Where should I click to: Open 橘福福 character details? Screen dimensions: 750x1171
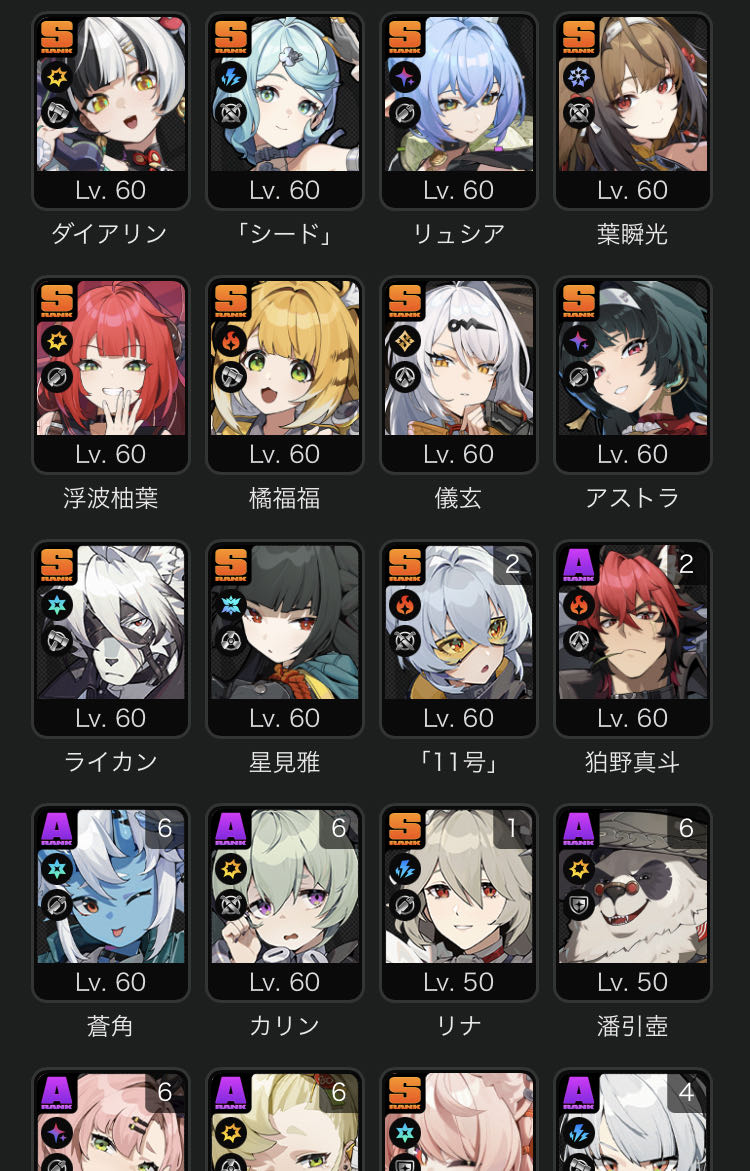[x=285, y=374]
